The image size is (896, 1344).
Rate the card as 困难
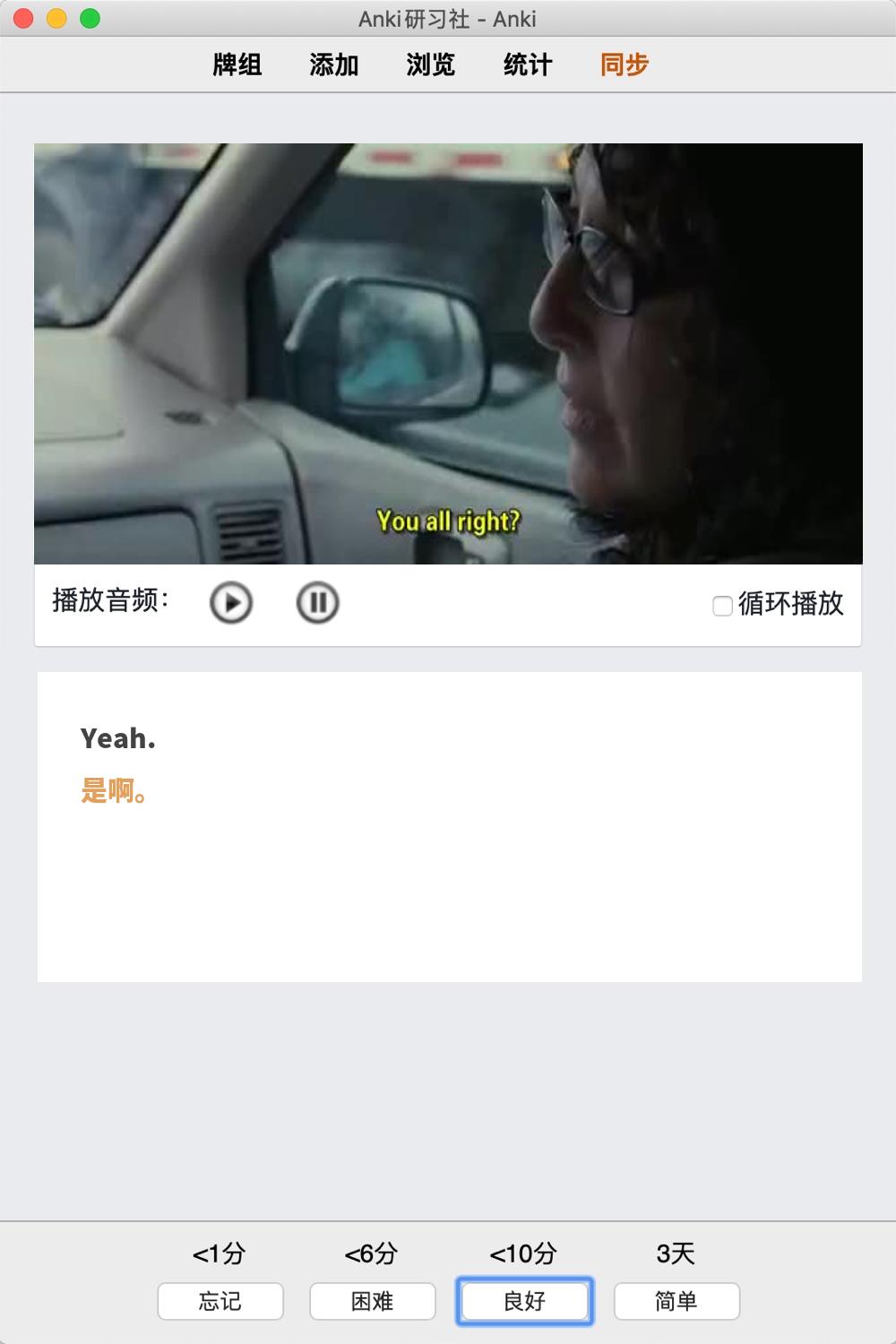click(373, 1301)
